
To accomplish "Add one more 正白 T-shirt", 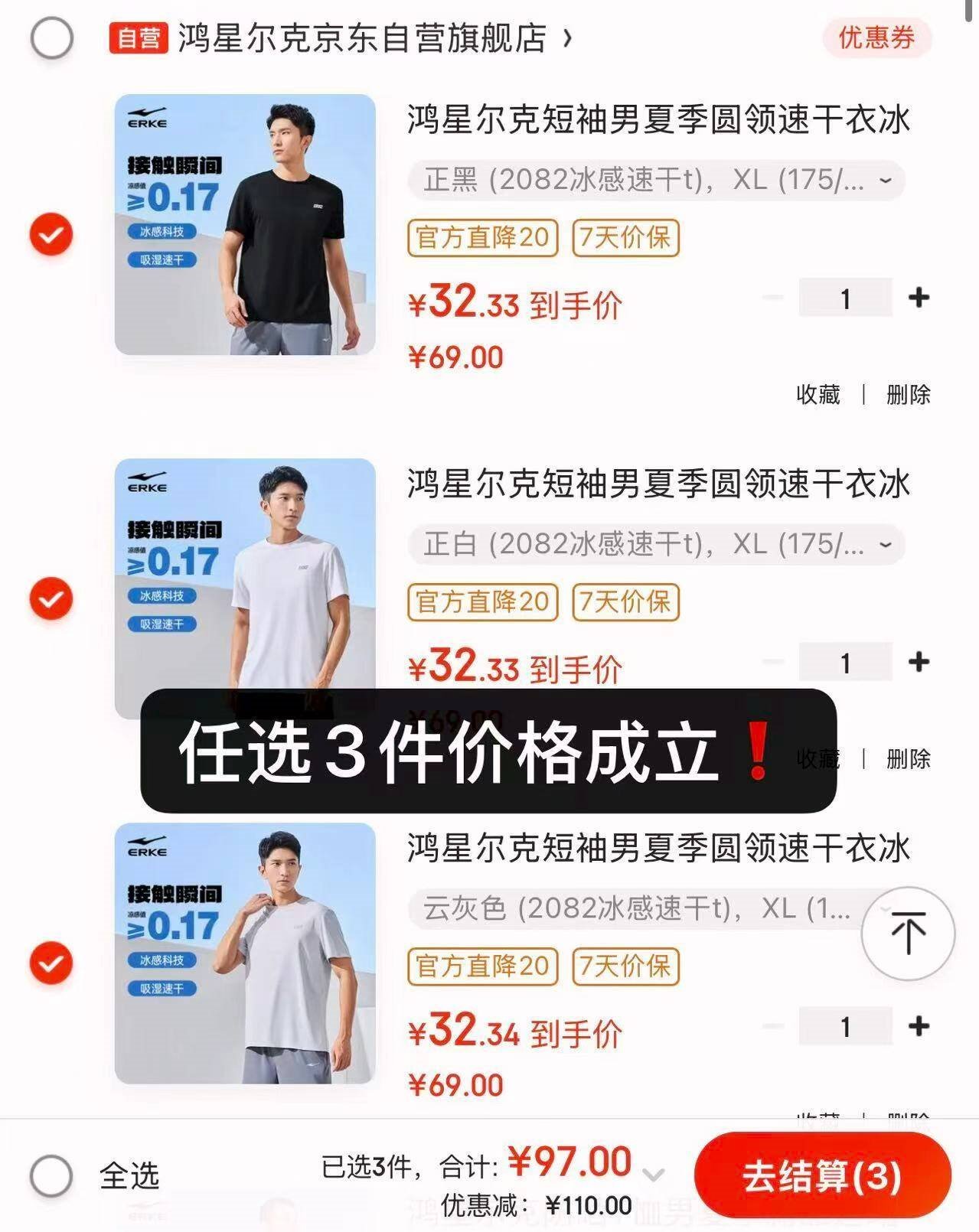I will tap(919, 662).
